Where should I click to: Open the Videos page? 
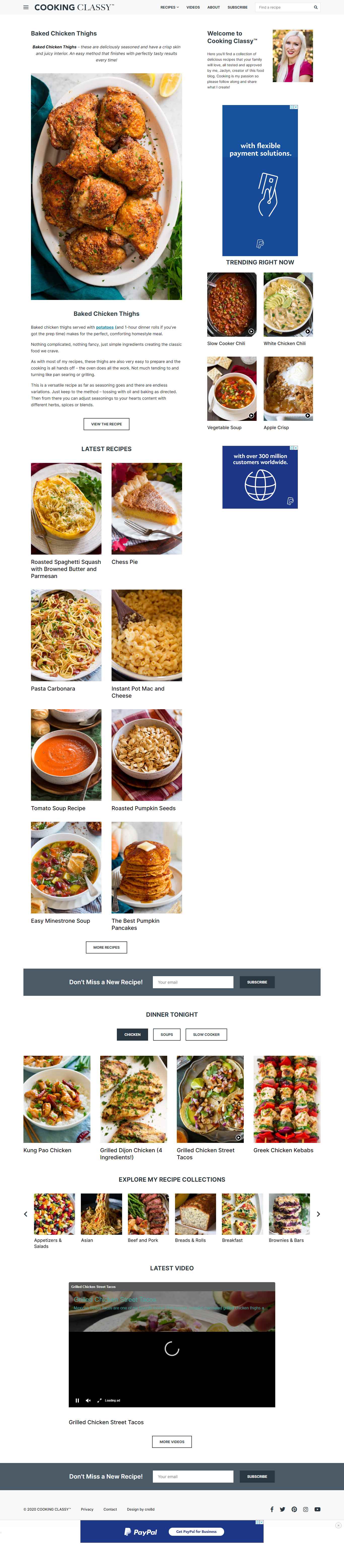pyautogui.click(x=193, y=7)
